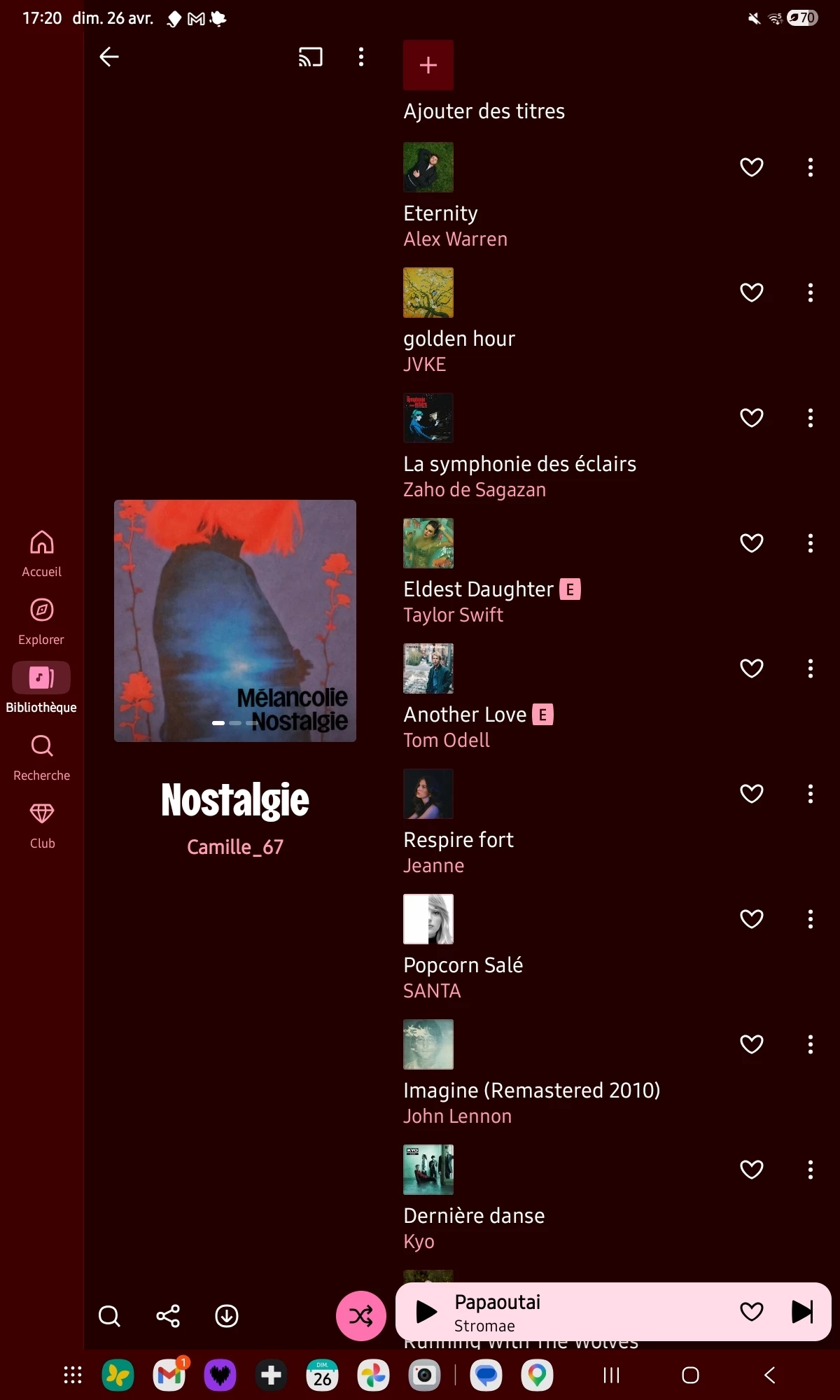Play Papaoutai in the mini player

tap(426, 1312)
